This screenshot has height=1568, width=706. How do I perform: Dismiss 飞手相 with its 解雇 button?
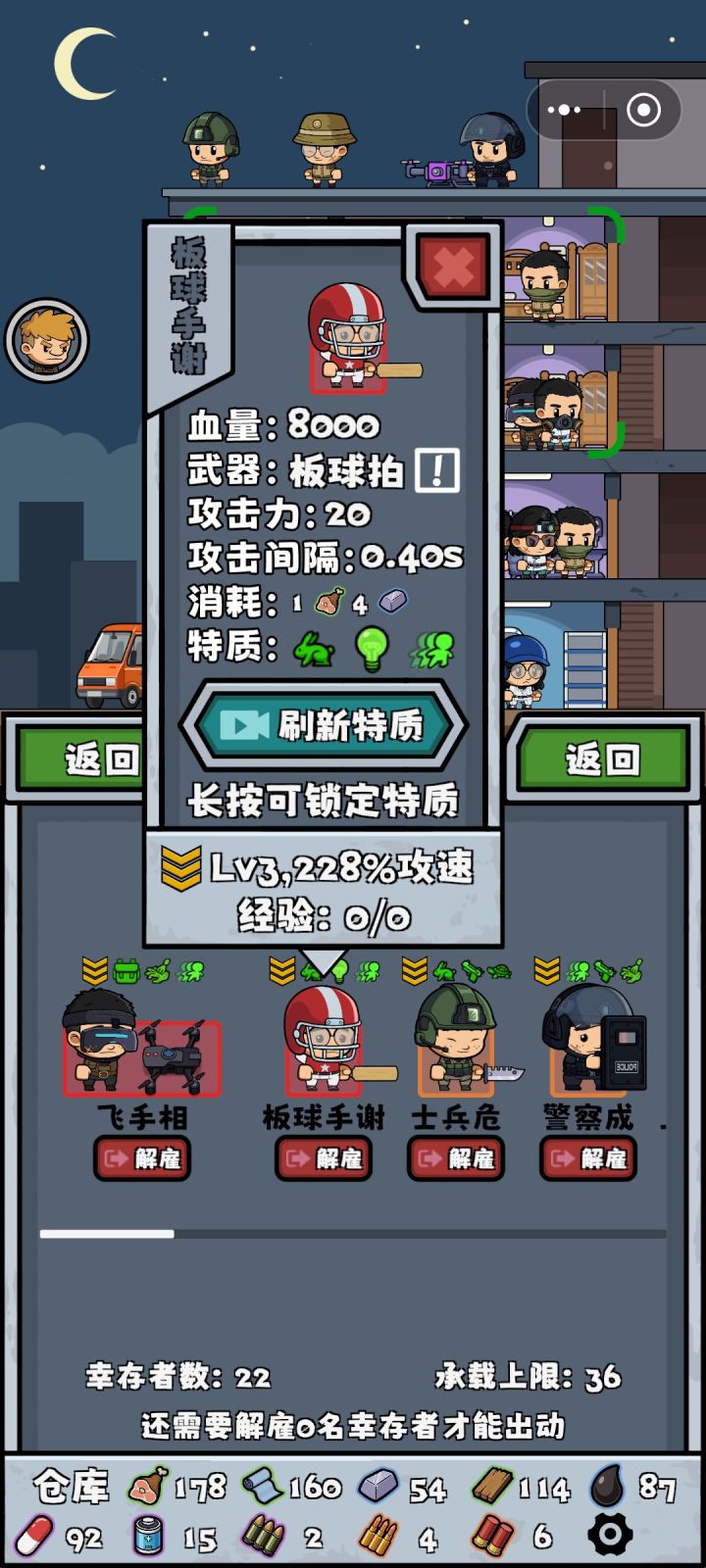[141, 1159]
